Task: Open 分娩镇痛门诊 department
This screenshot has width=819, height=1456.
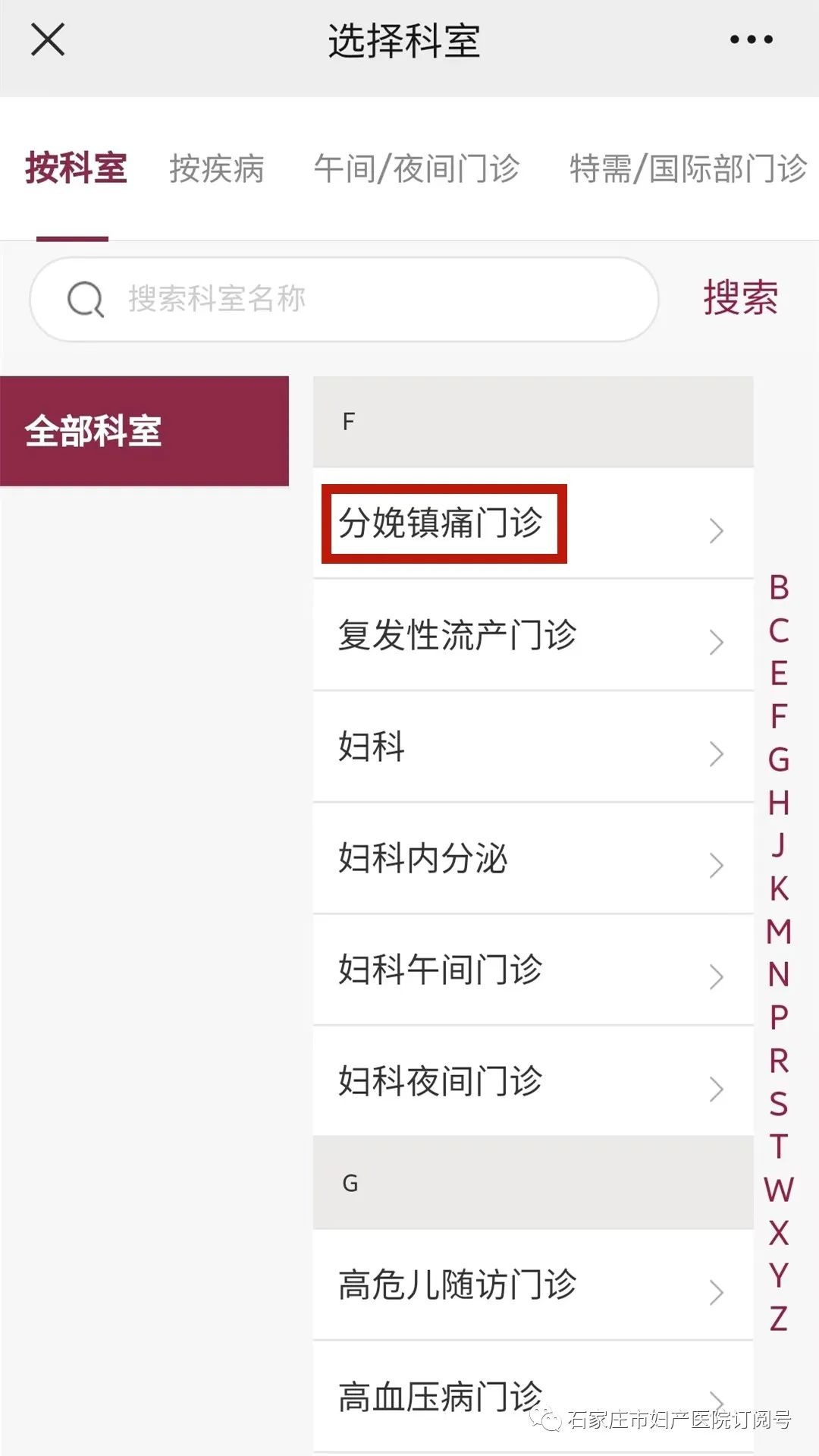Action: [533, 524]
